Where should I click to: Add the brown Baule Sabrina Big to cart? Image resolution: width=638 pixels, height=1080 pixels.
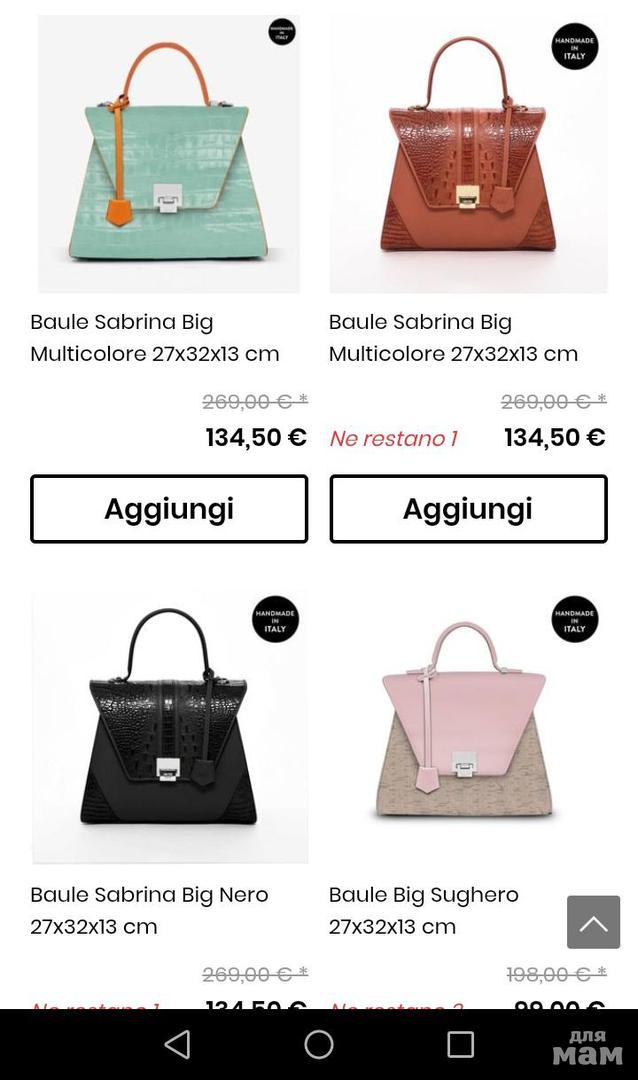pyautogui.click(x=468, y=509)
